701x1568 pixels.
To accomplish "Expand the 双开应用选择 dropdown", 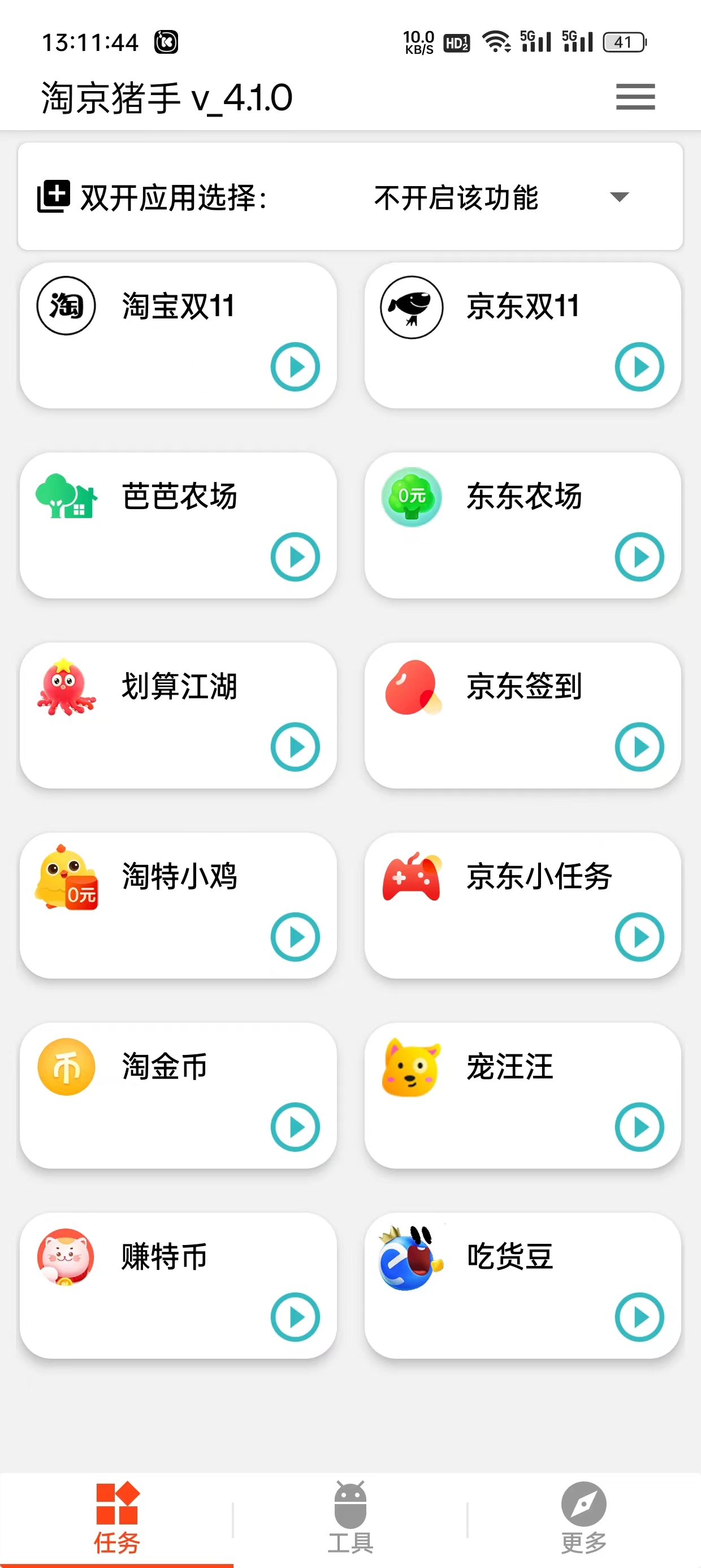I will point(618,197).
